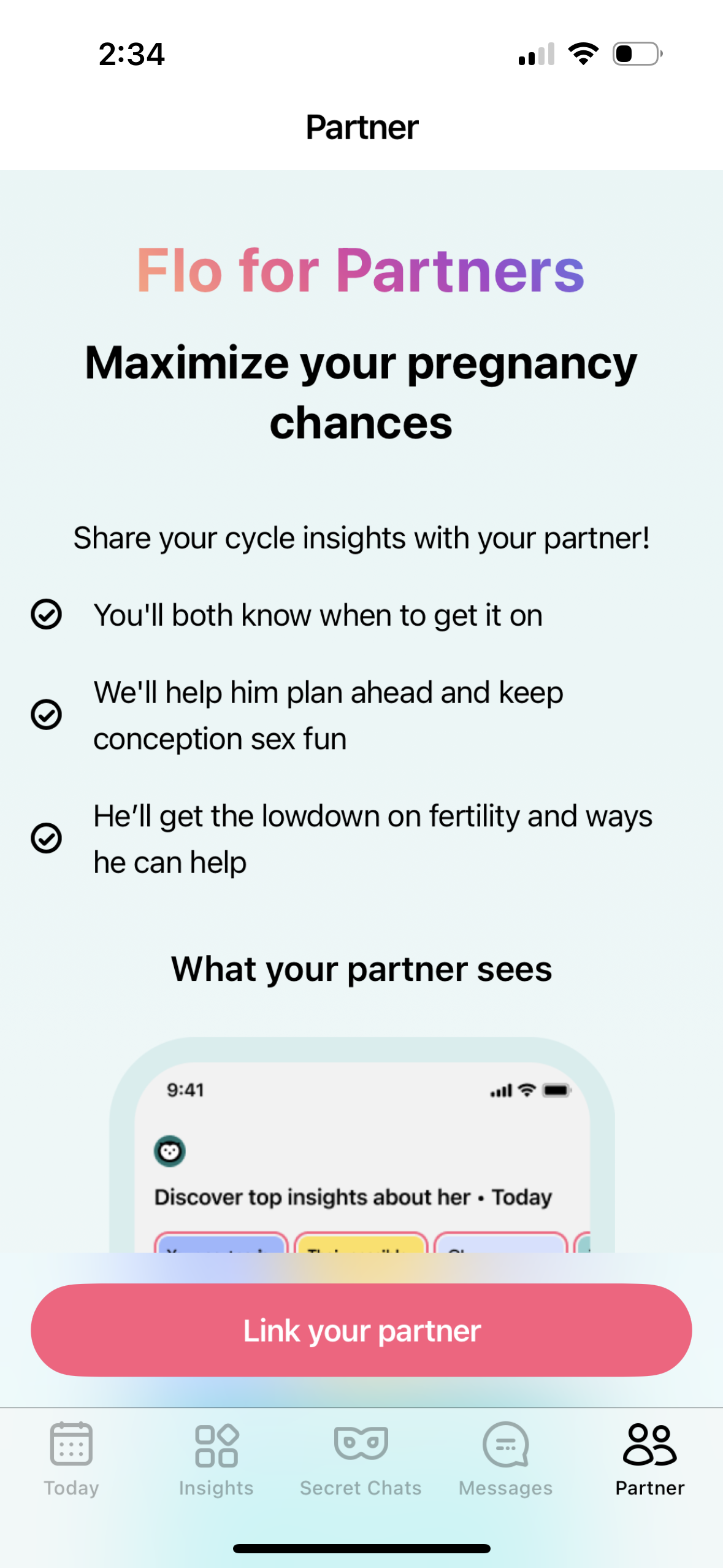Select the Partner people icon
Image resolution: width=723 pixels, height=1568 pixels.
click(650, 1443)
